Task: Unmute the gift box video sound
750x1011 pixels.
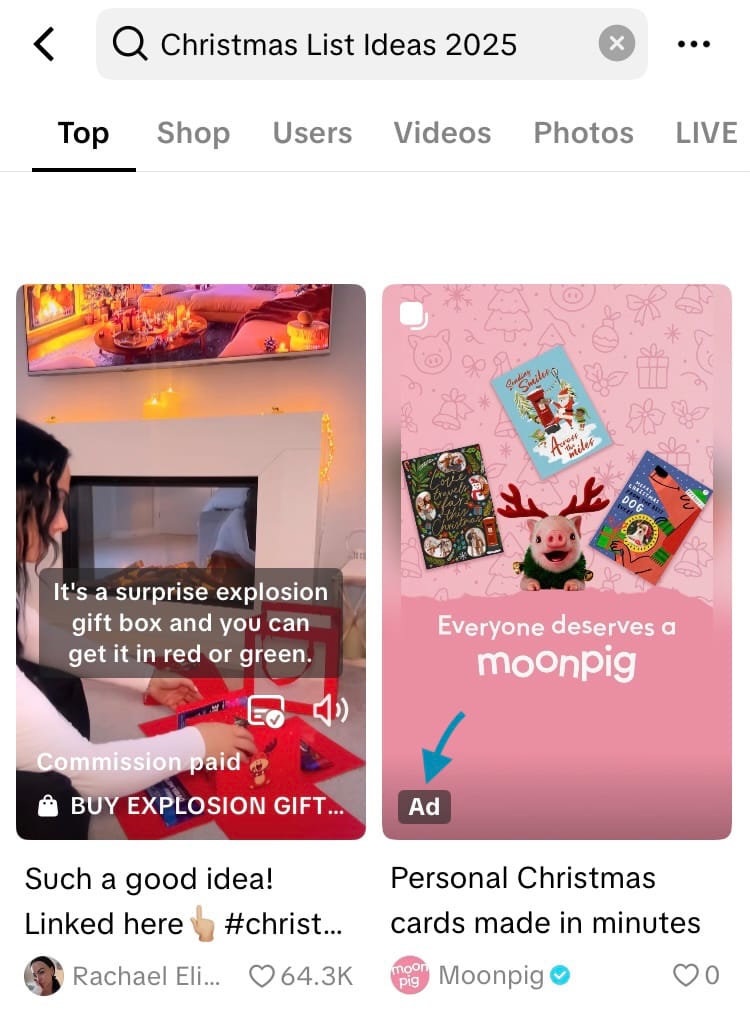Action: [329, 710]
